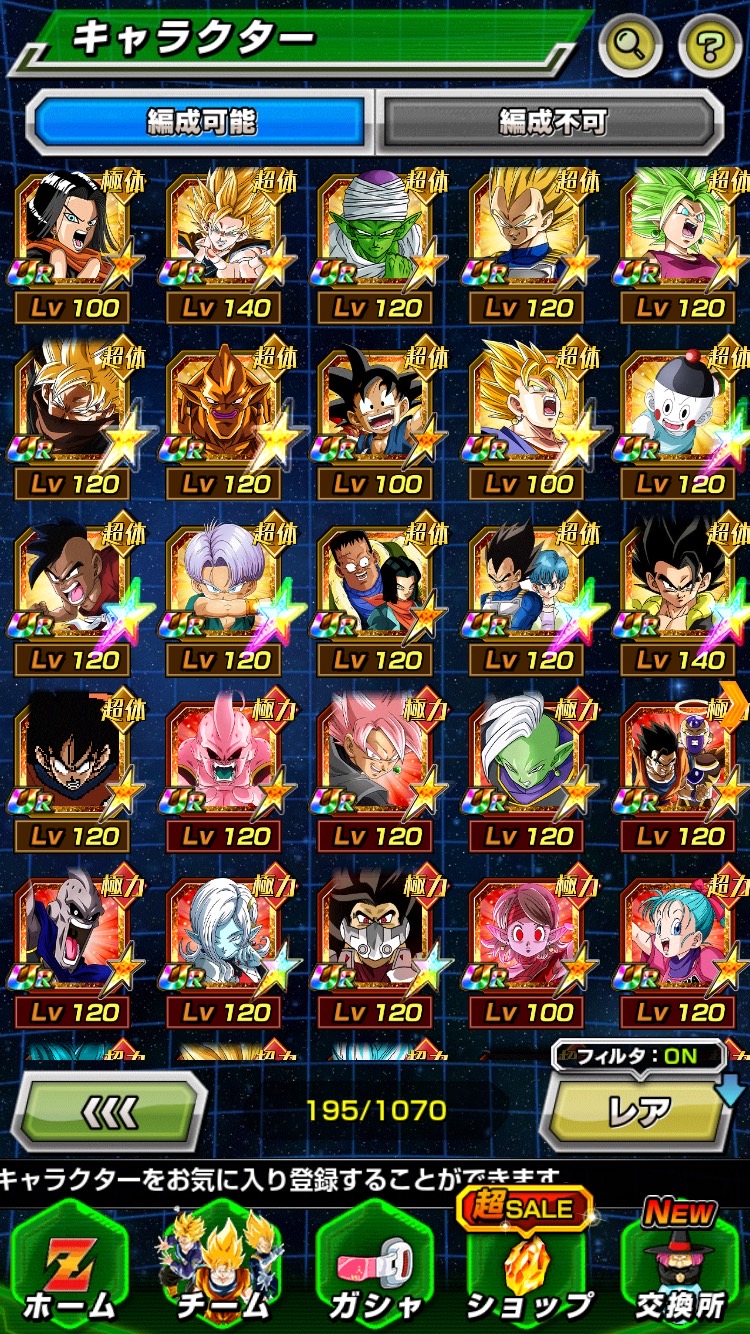Viewport: 750px width, 1334px height.
Task: Open the help question mark icon
Action: click(x=709, y=45)
